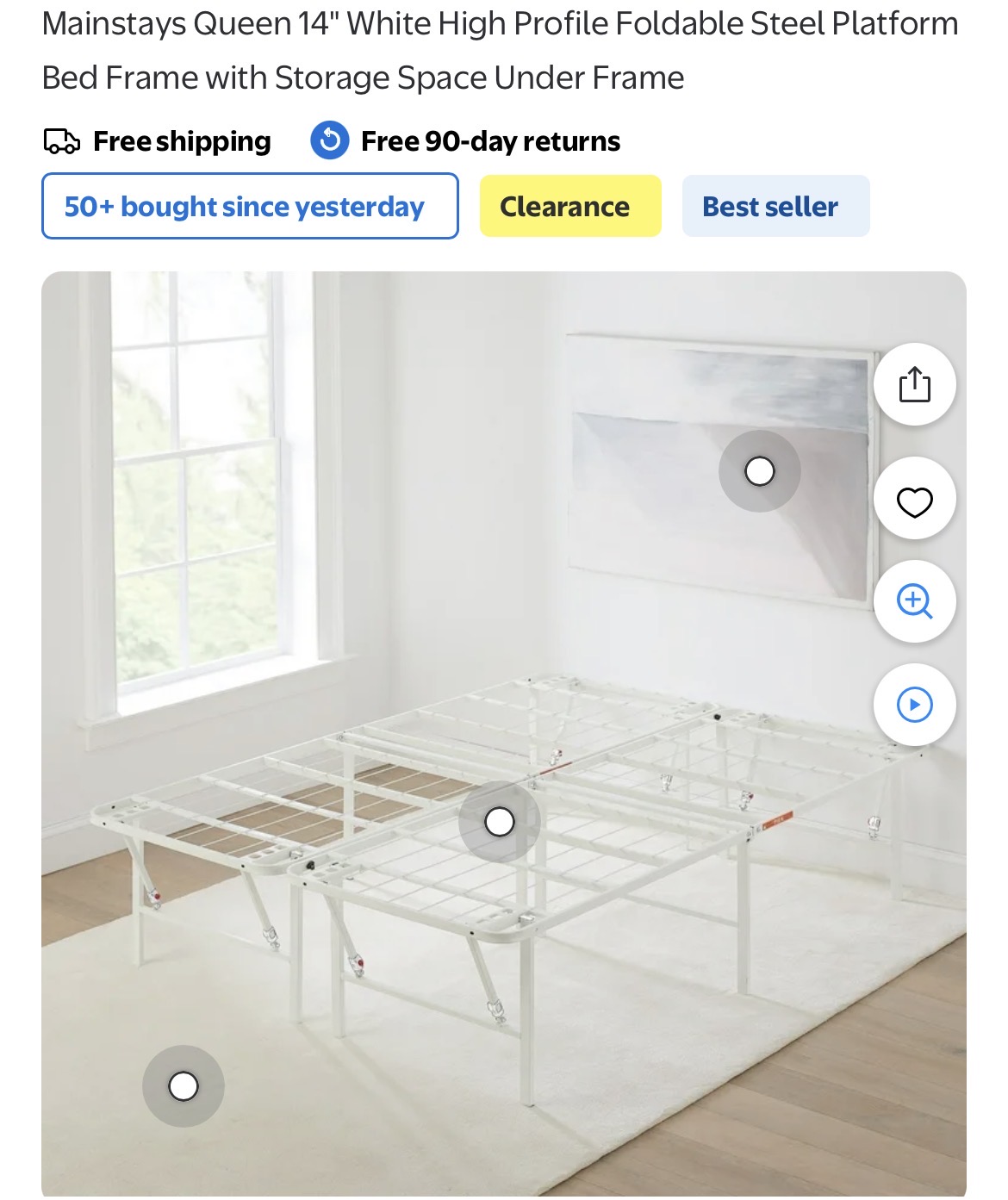1008x1200 pixels.
Task: Tap the hotspot on the rug
Action: point(184,1085)
